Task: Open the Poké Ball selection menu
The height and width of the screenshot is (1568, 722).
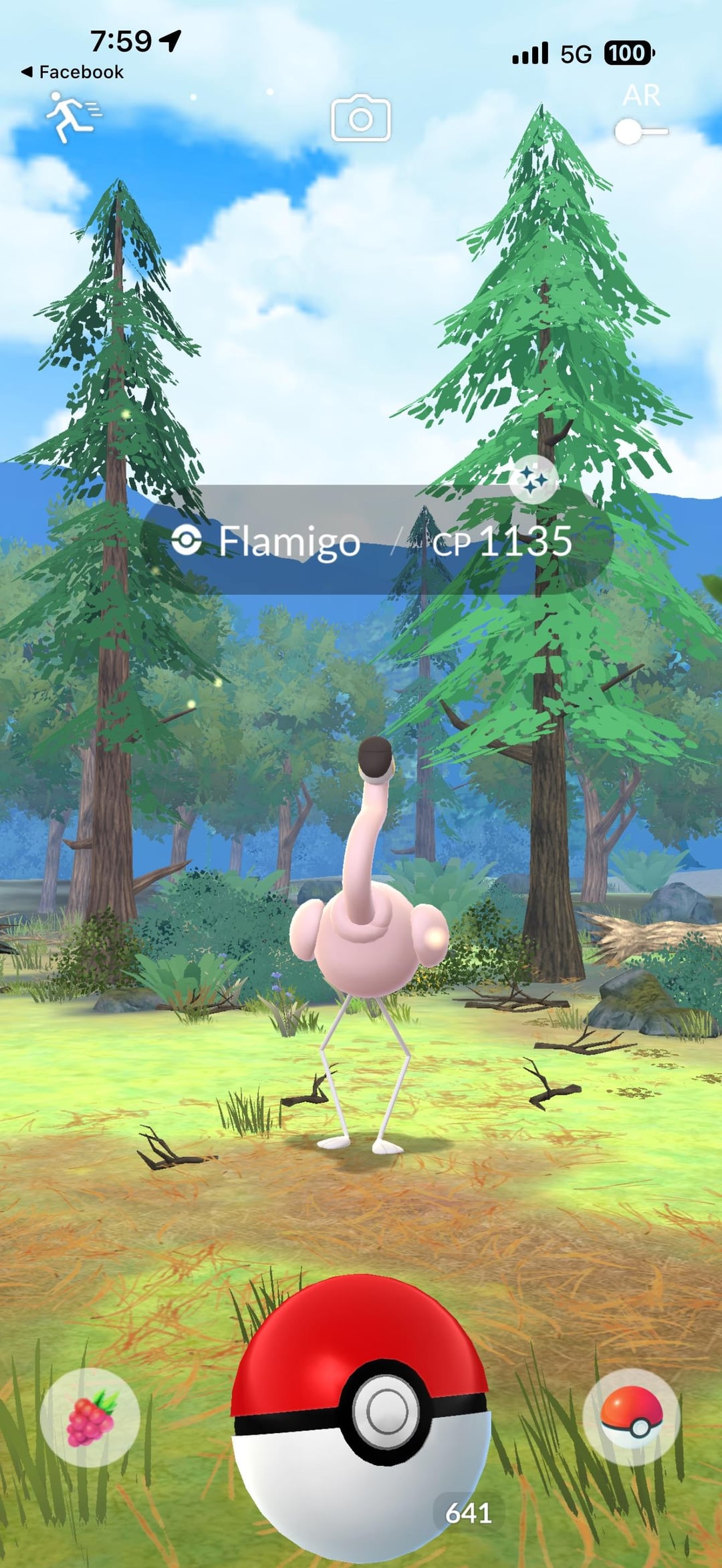Action: coord(631,1417)
